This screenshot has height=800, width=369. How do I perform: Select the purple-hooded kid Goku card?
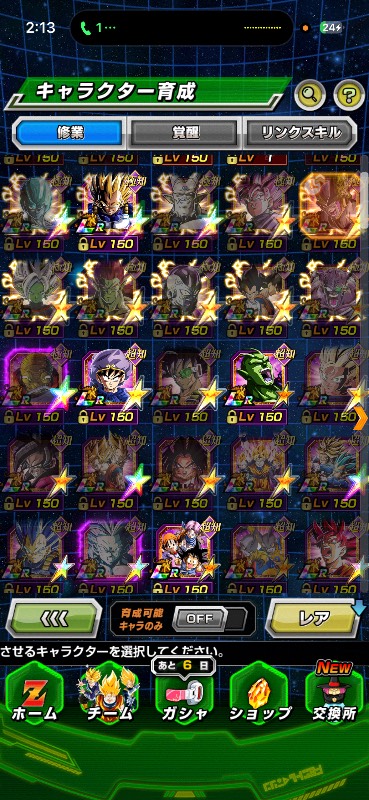pyautogui.click(x=109, y=378)
